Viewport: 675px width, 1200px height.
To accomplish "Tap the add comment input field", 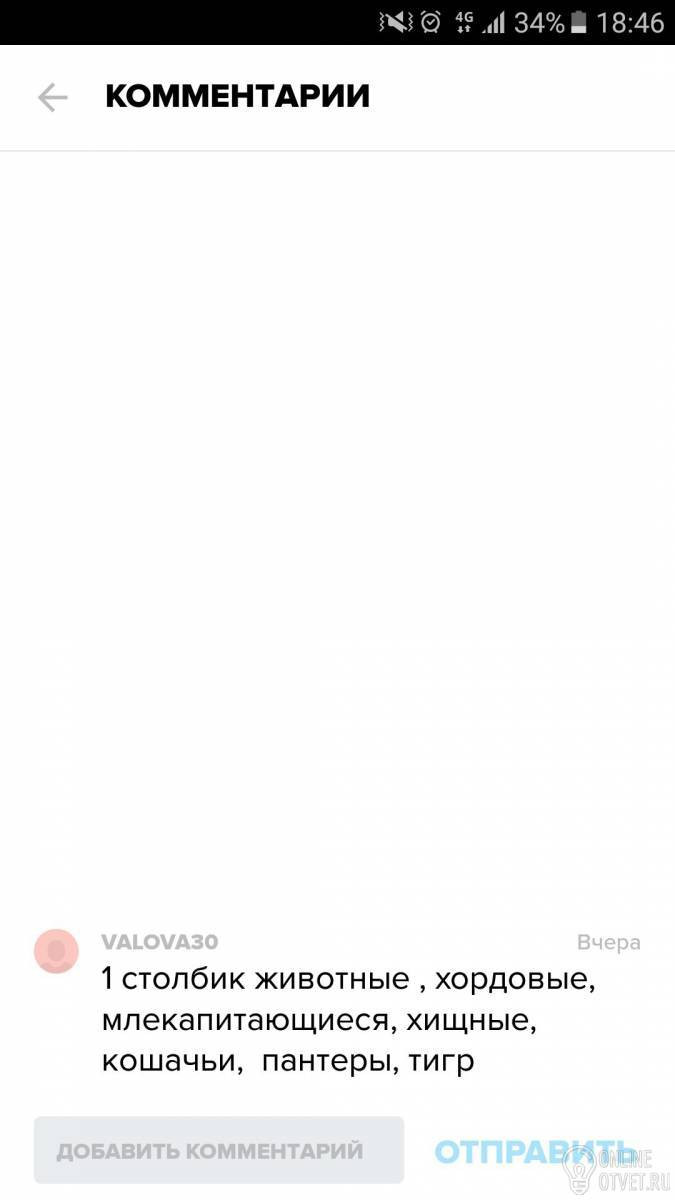I will 219,1151.
